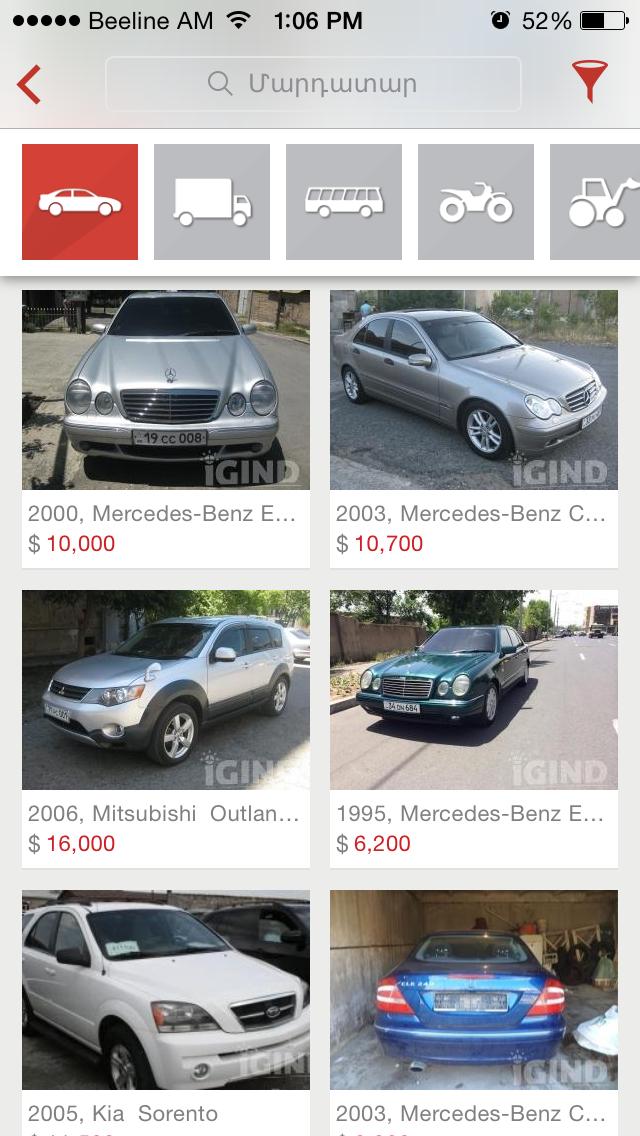Open the 2006 Mitsubishi Outlander listing
This screenshot has width=640, height=1136.
click(x=166, y=728)
